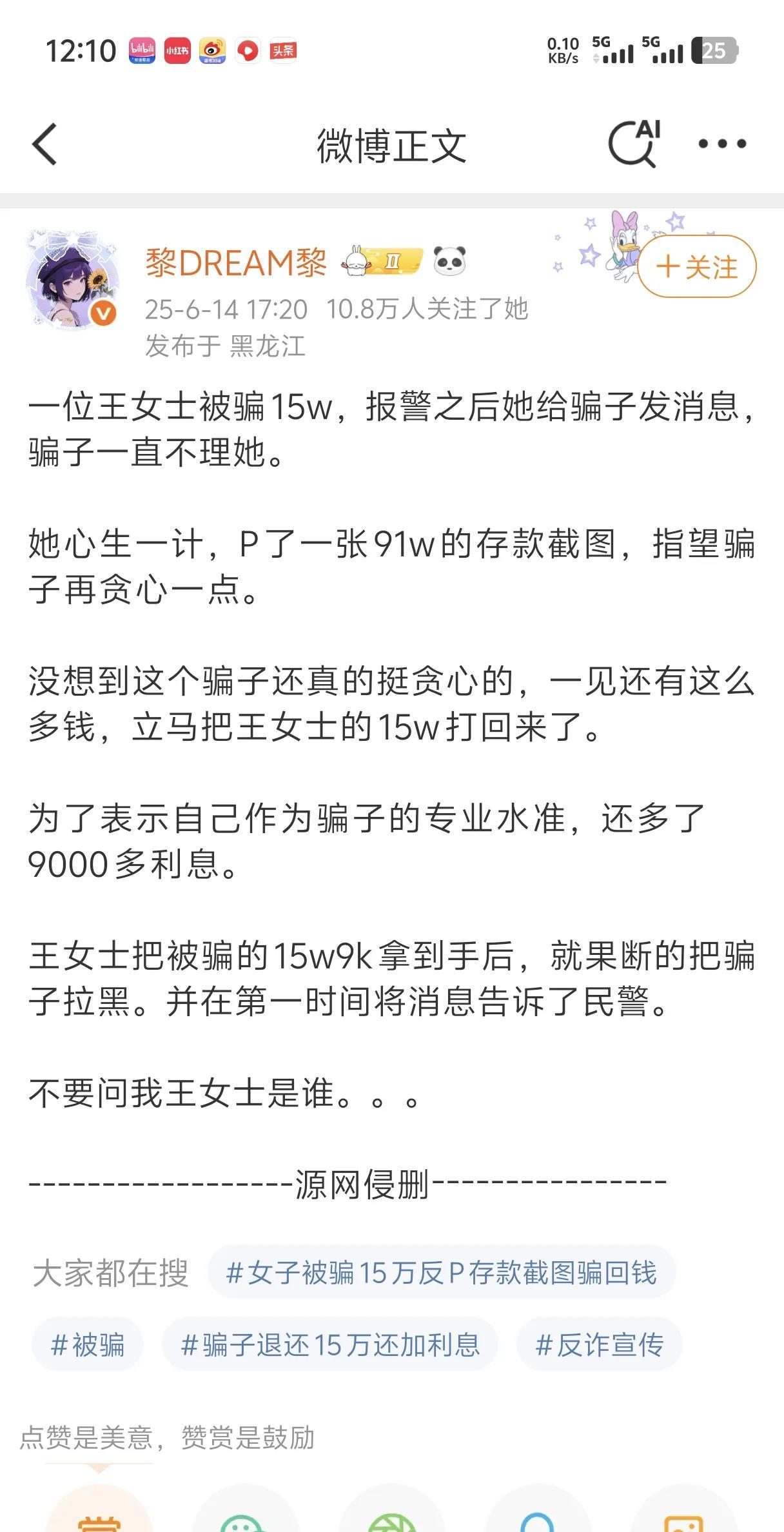Open the AI search icon

tap(635, 144)
